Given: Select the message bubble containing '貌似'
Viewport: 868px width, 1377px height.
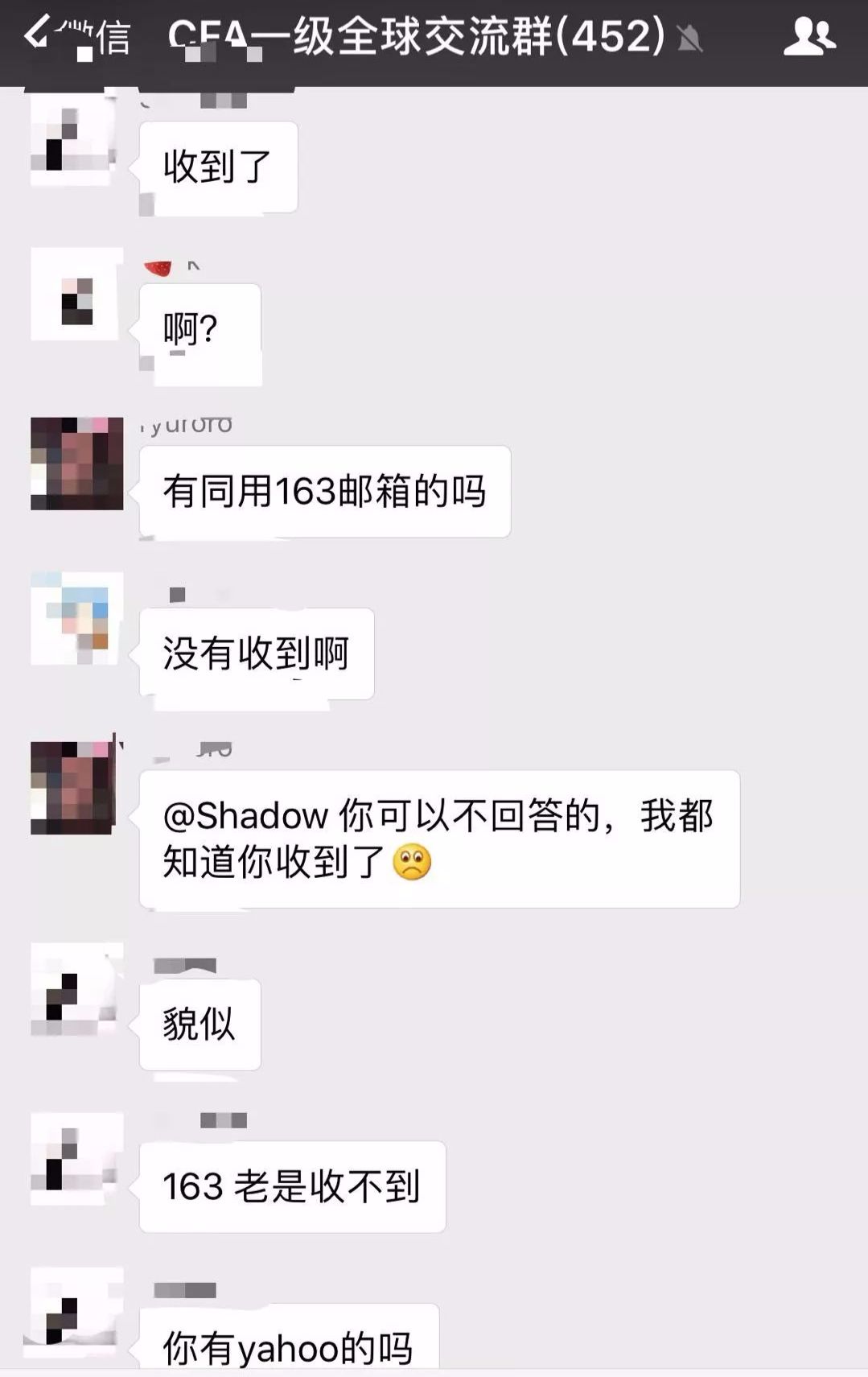Looking at the screenshot, I should pyautogui.click(x=200, y=1022).
